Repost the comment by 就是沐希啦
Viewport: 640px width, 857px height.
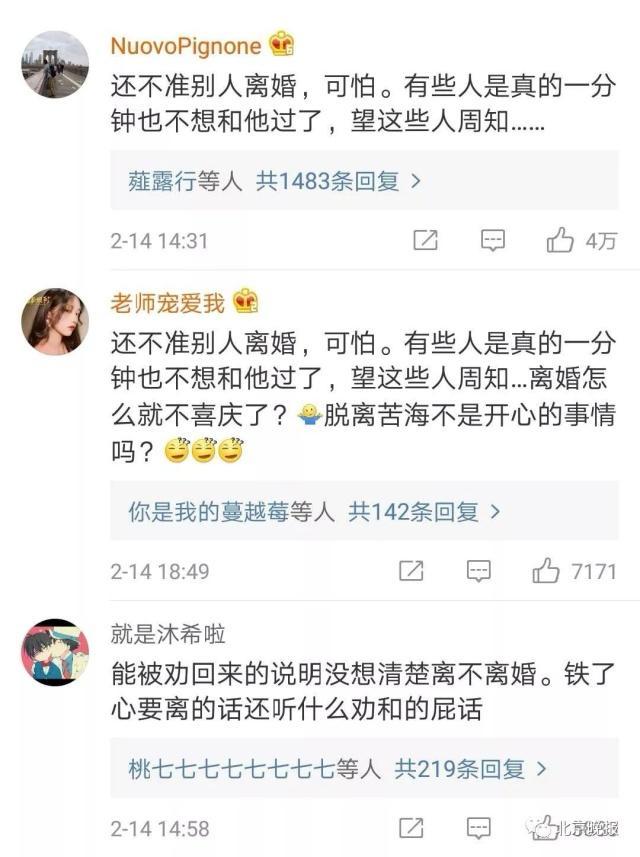pos(411,828)
